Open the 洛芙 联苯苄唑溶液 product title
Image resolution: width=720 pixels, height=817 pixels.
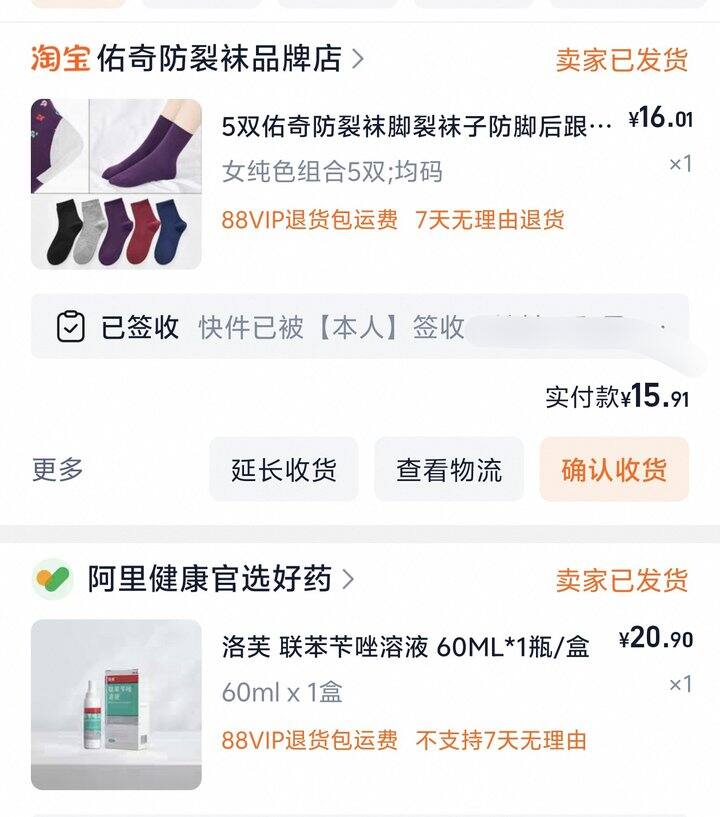[400, 650]
